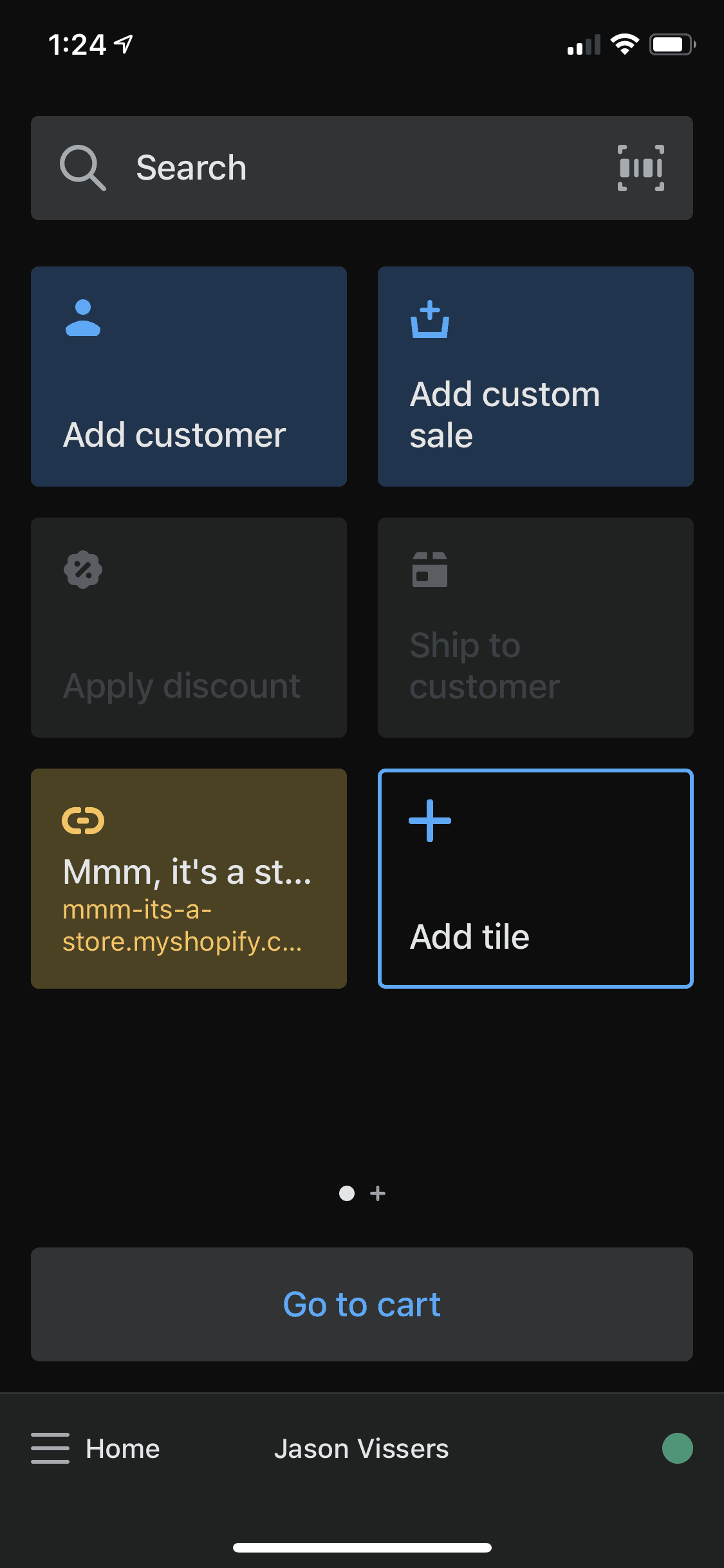Click the Add tile button
The width and height of the screenshot is (724, 1568).
coord(535,877)
